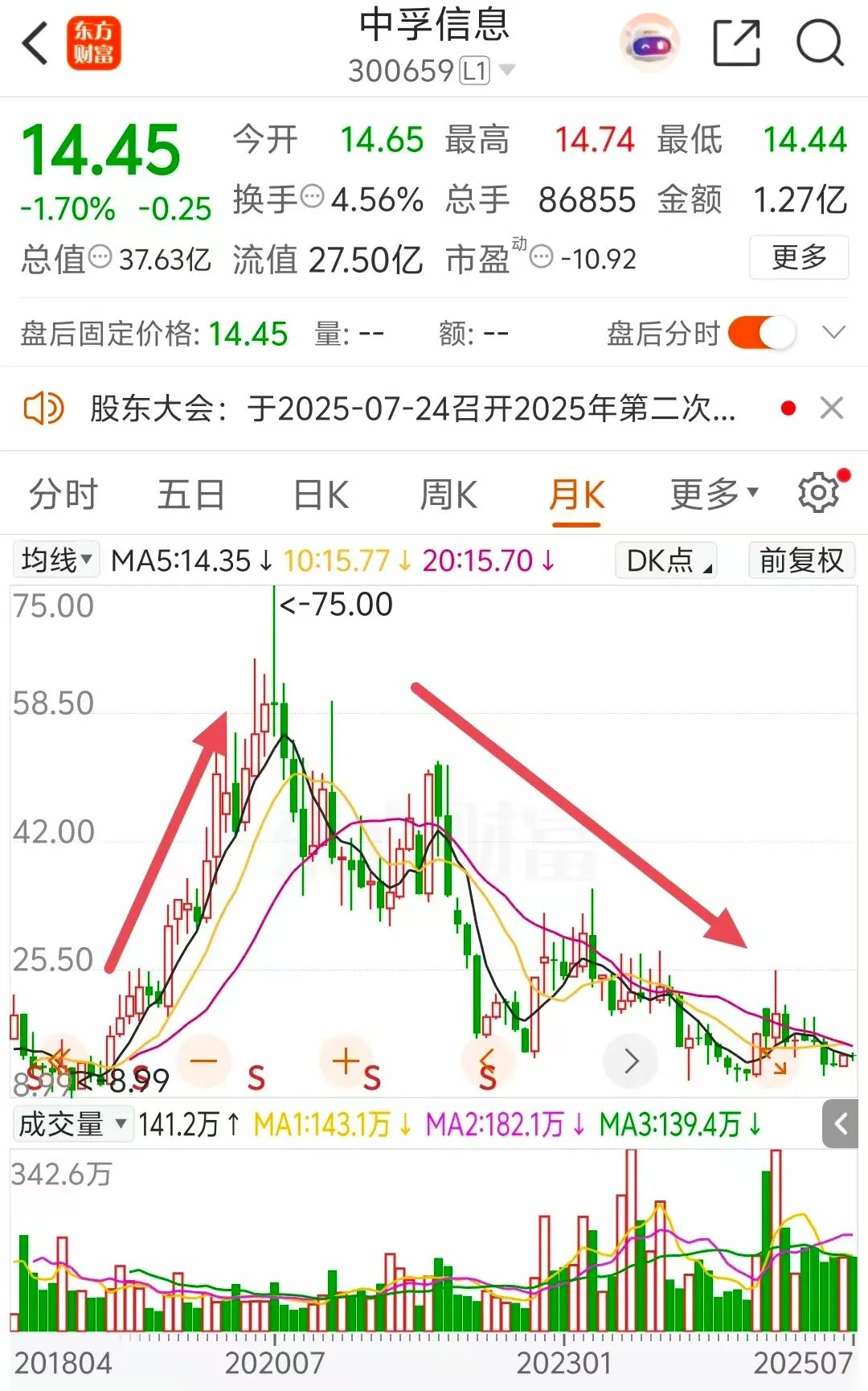This screenshot has height=1391, width=868.
Task: Open the 均线 indicator dropdown
Action: coord(55,560)
